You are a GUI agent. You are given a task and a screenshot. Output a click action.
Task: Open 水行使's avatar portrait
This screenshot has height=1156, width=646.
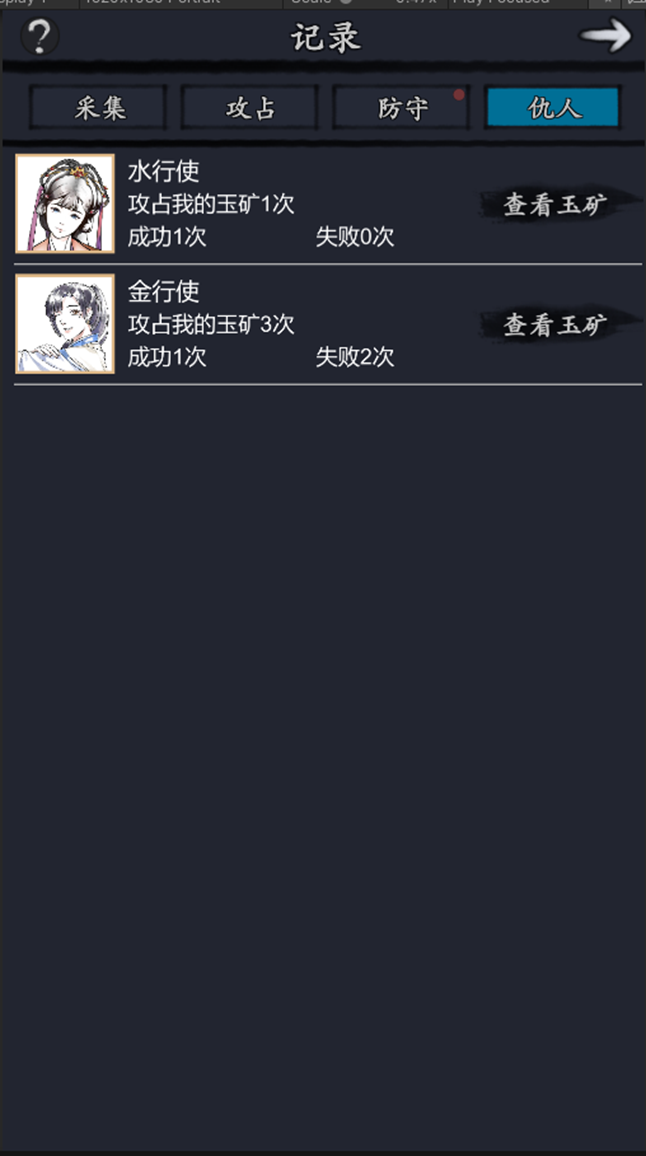[x=65, y=204]
